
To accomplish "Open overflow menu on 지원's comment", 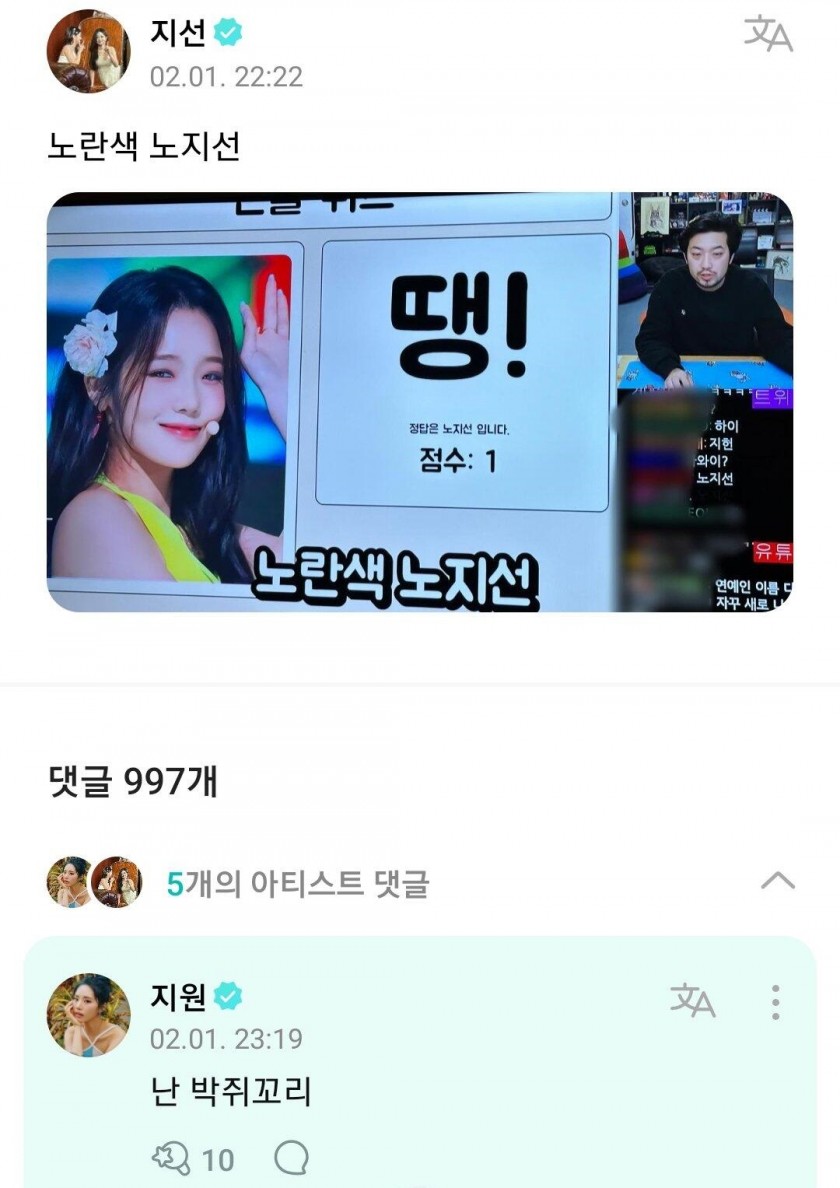I will (775, 1002).
